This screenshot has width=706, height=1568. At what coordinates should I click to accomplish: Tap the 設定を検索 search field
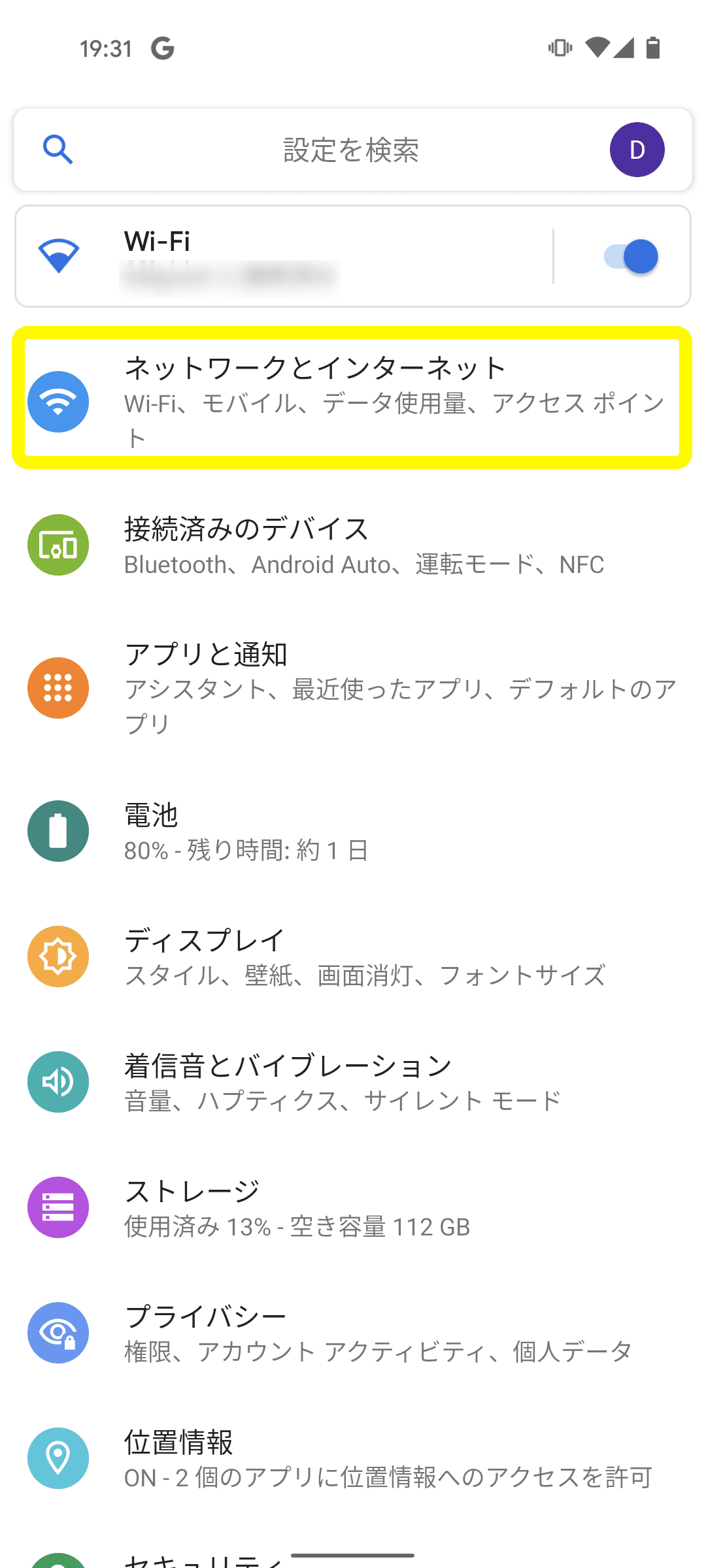(351, 150)
